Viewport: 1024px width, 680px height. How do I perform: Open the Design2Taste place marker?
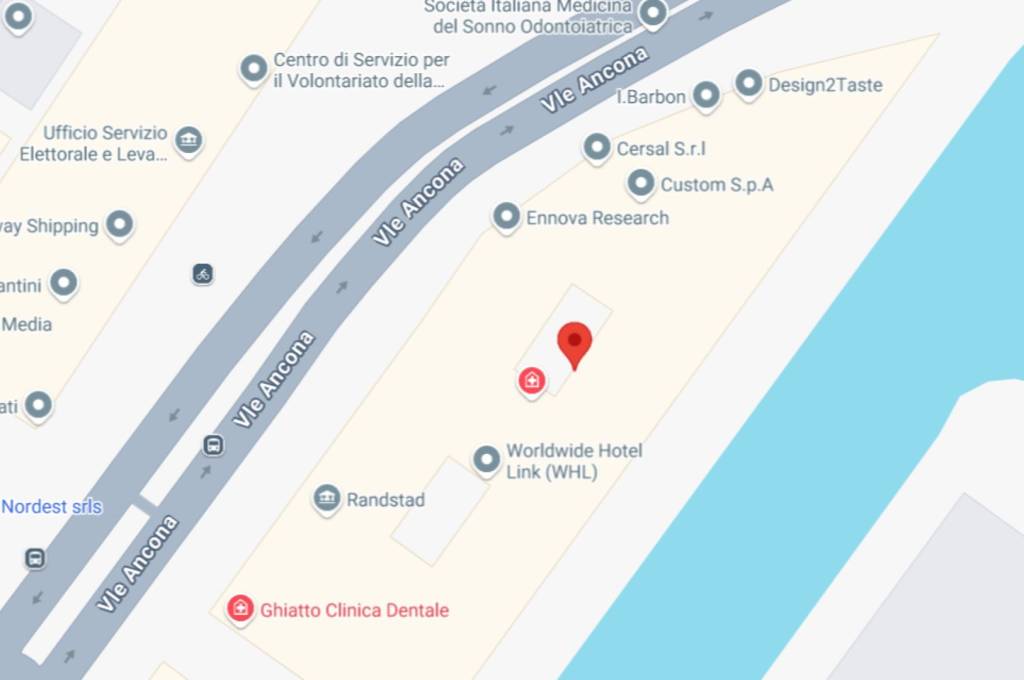[x=749, y=83]
